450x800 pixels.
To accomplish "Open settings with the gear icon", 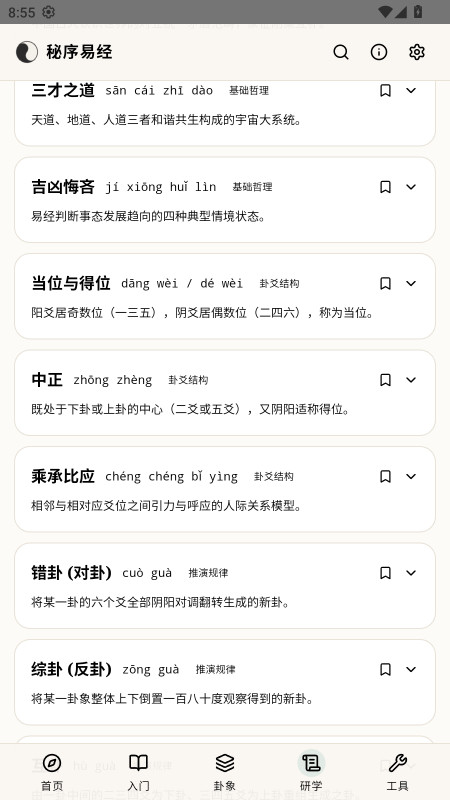I will point(417,52).
